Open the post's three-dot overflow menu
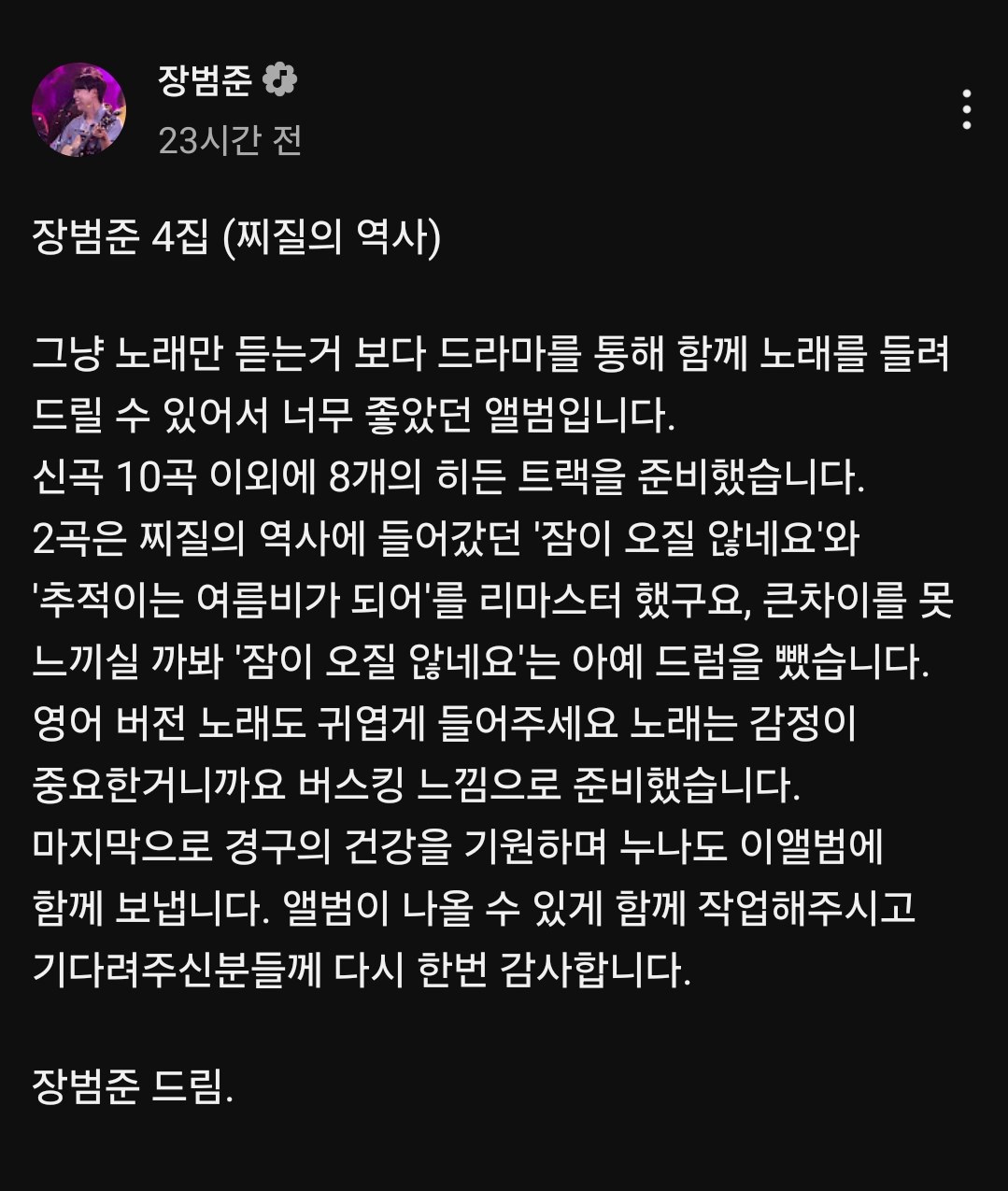The image size is (1008, 1191). click(967, 110)
